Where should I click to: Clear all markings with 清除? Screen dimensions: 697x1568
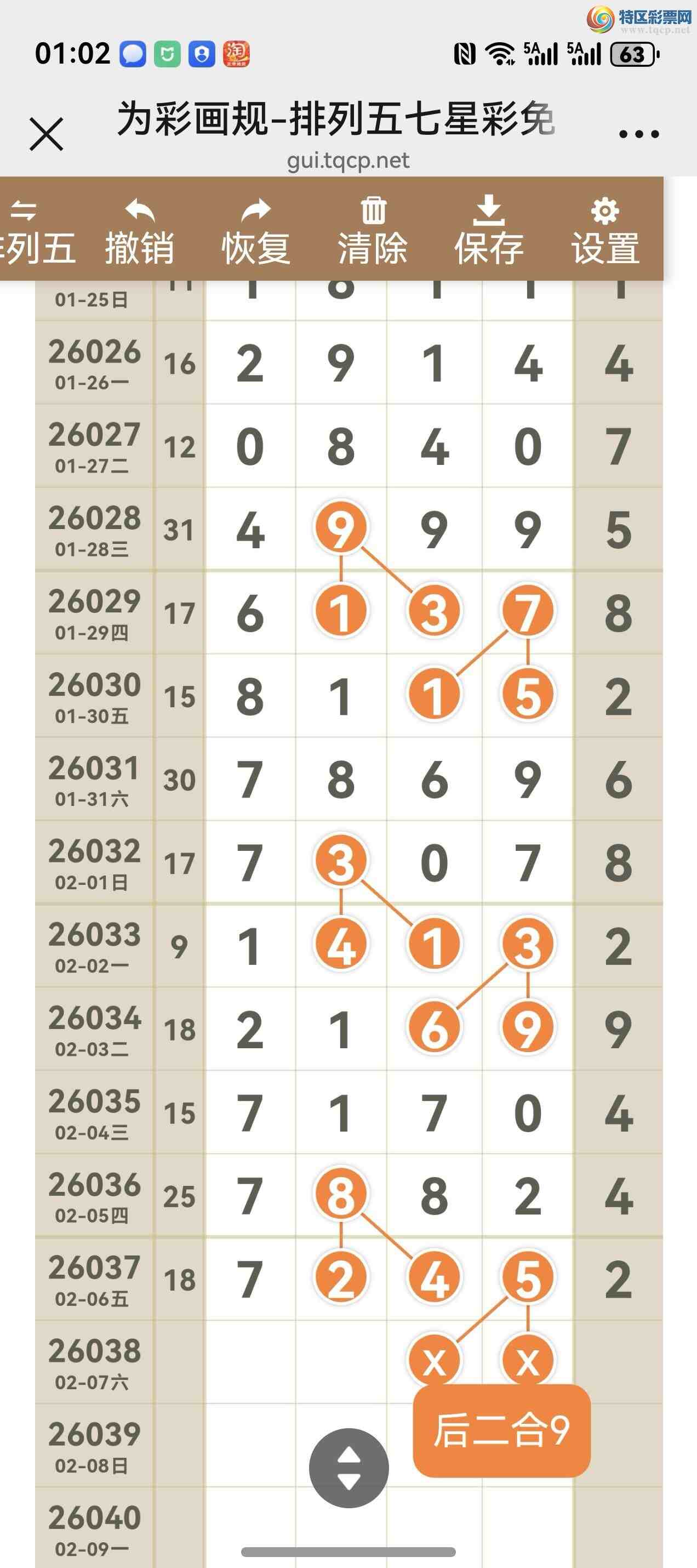click(x=373, y=232)
